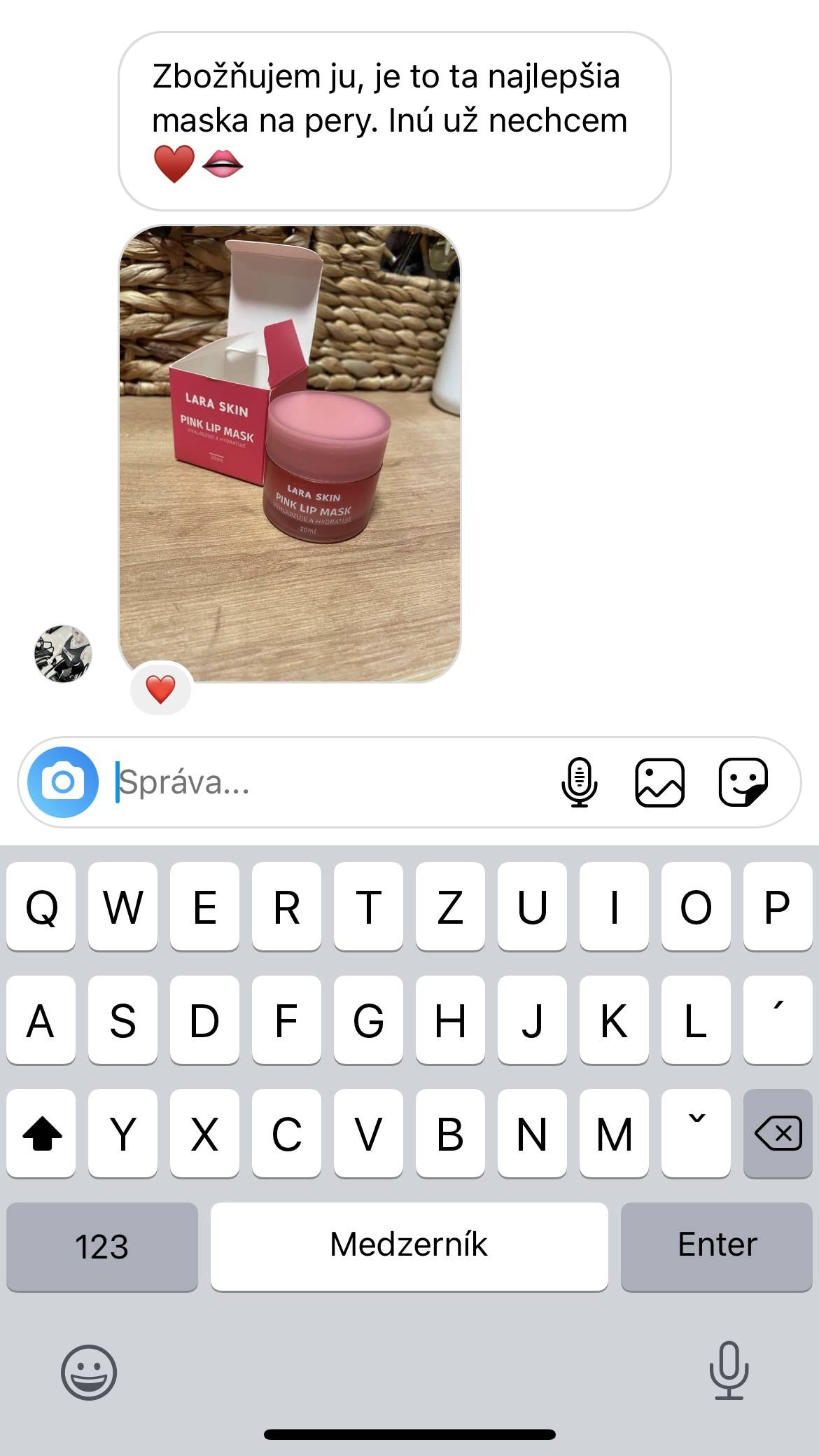Open the sender's profile picture
Image resolution: width=819 pixels, height=1456 pixels.
[63, 653]
